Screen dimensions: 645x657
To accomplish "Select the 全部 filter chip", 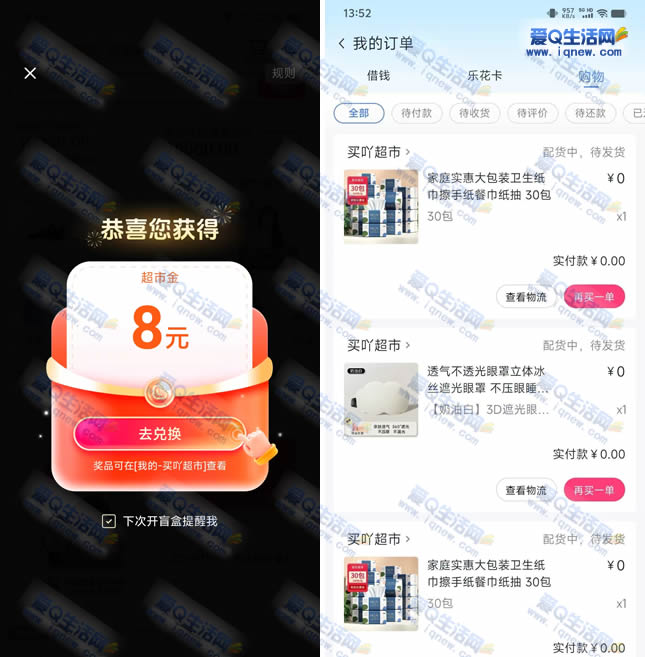I will click(x=358, y=113).
